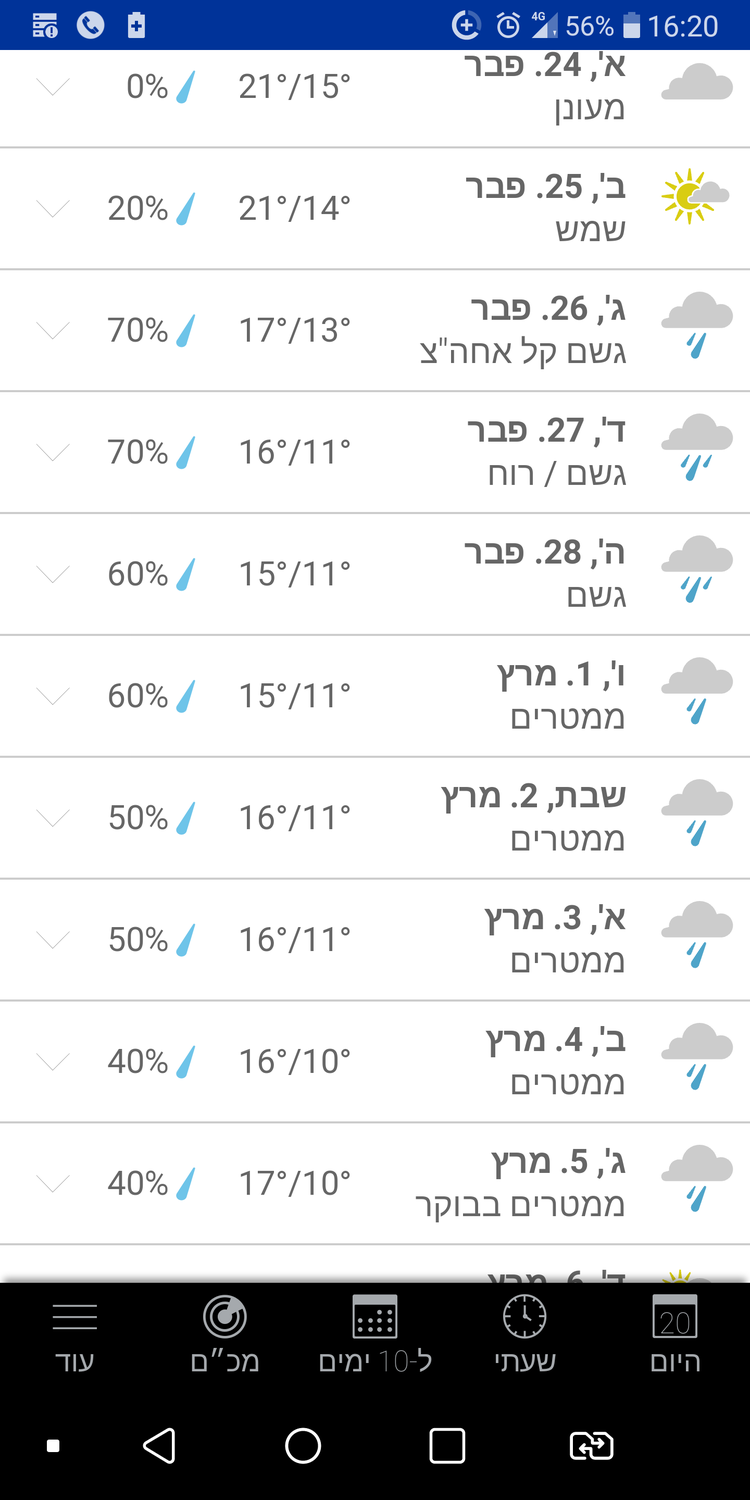The width and height of the screenshot is (750, 1500).
Task: Go back with the system back button
Action: (160, 1445)
